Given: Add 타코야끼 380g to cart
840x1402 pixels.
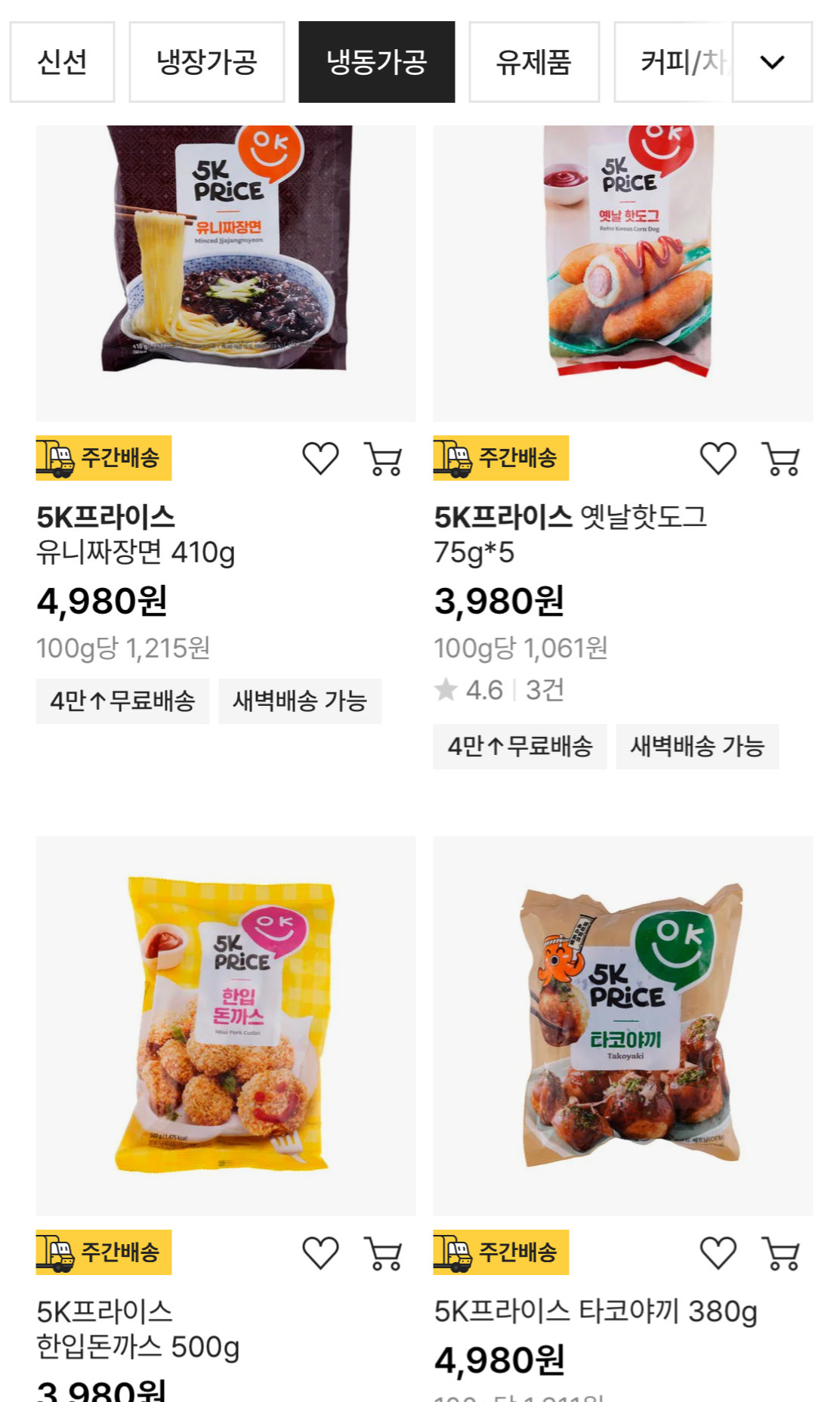Looking at the screenshot, I should (x=781, y=1253).
